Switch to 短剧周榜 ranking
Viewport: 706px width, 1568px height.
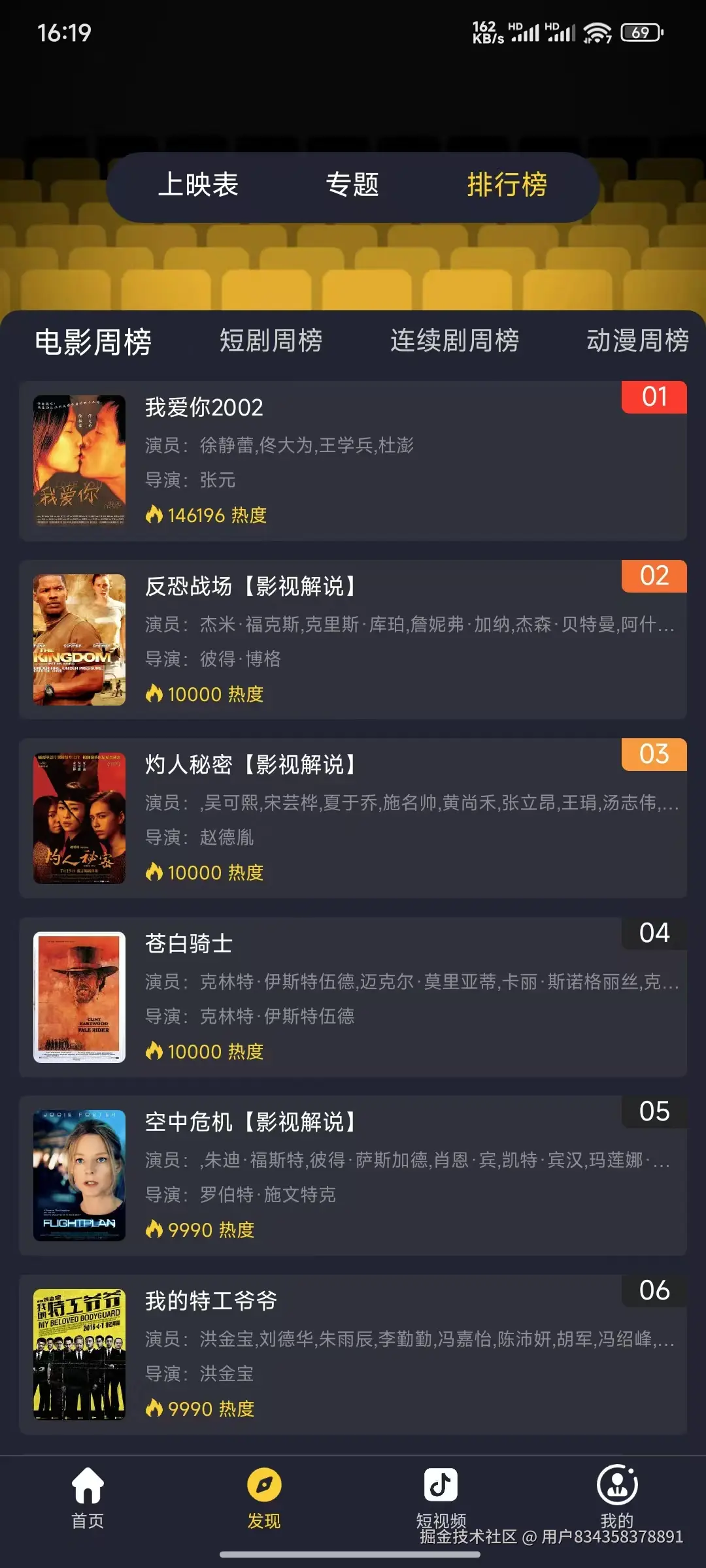(x=271, y=341)
